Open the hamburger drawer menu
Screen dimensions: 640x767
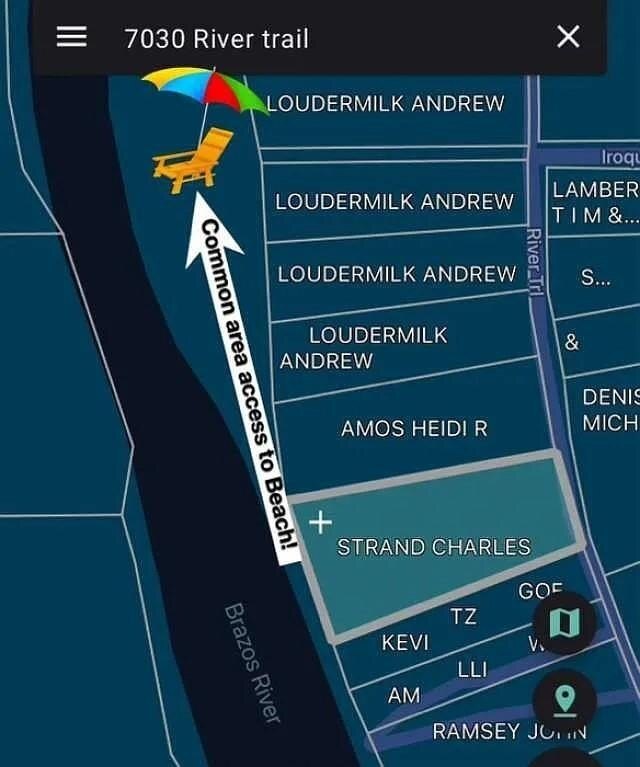[x=71, y=38]
